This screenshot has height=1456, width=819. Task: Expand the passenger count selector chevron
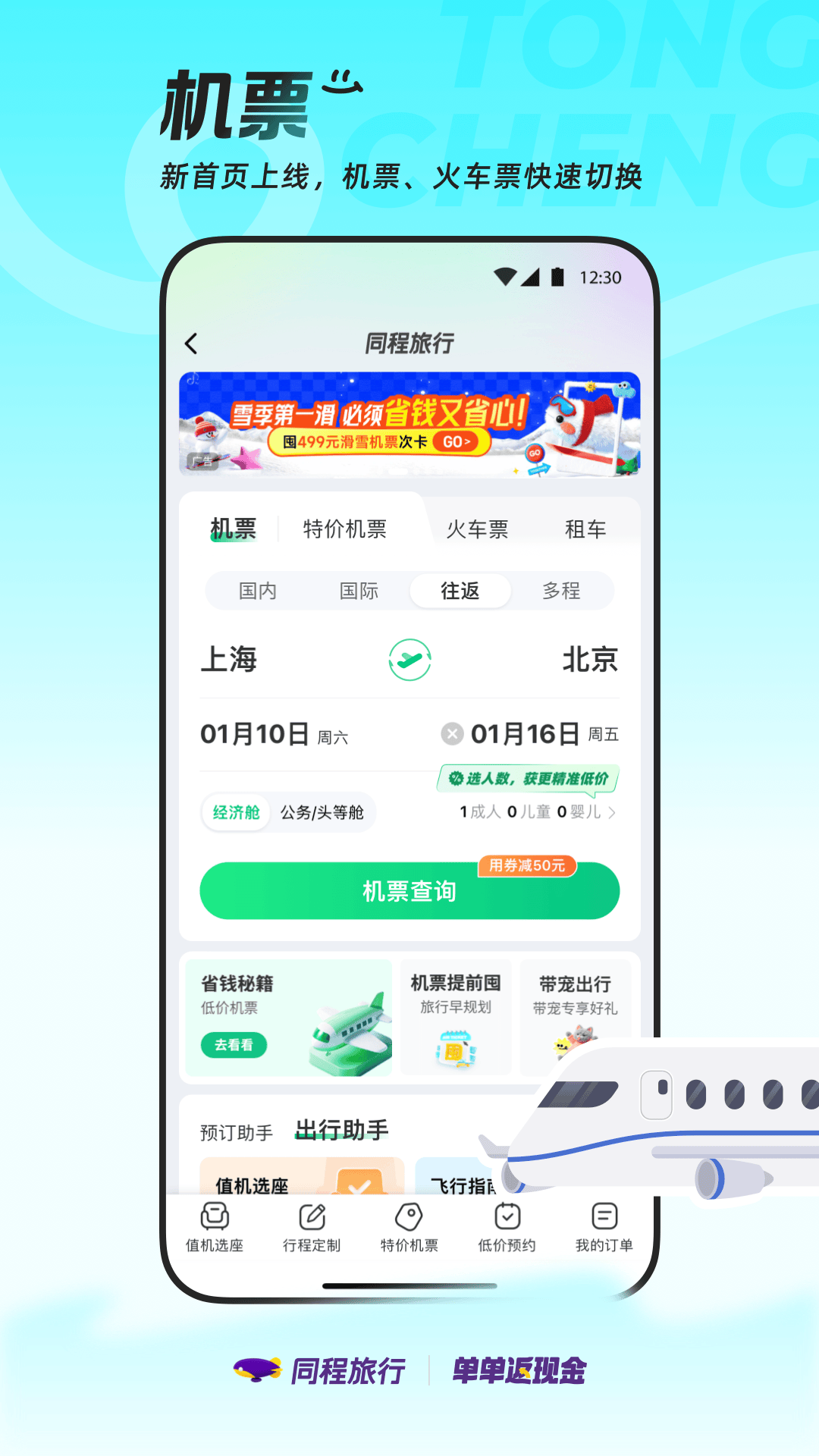pos(611,812)
